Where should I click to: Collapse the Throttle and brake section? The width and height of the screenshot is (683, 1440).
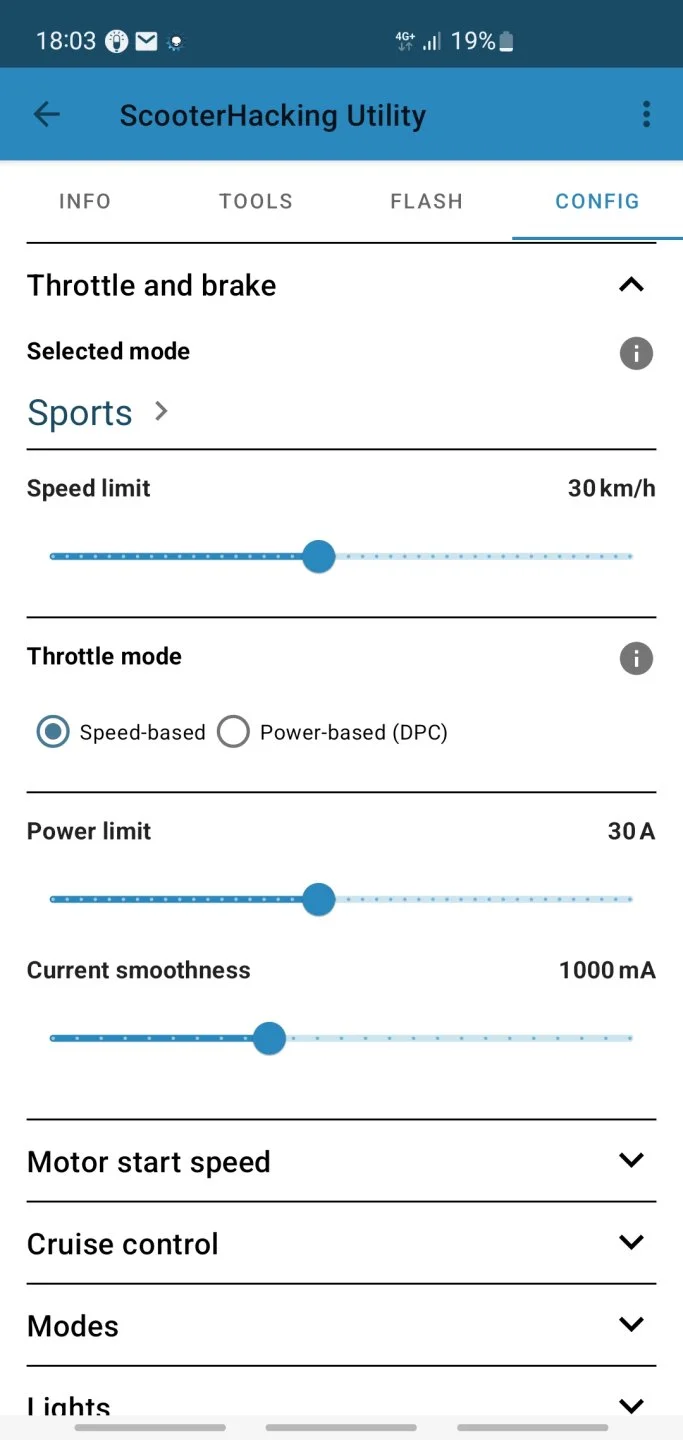point(631,285)
